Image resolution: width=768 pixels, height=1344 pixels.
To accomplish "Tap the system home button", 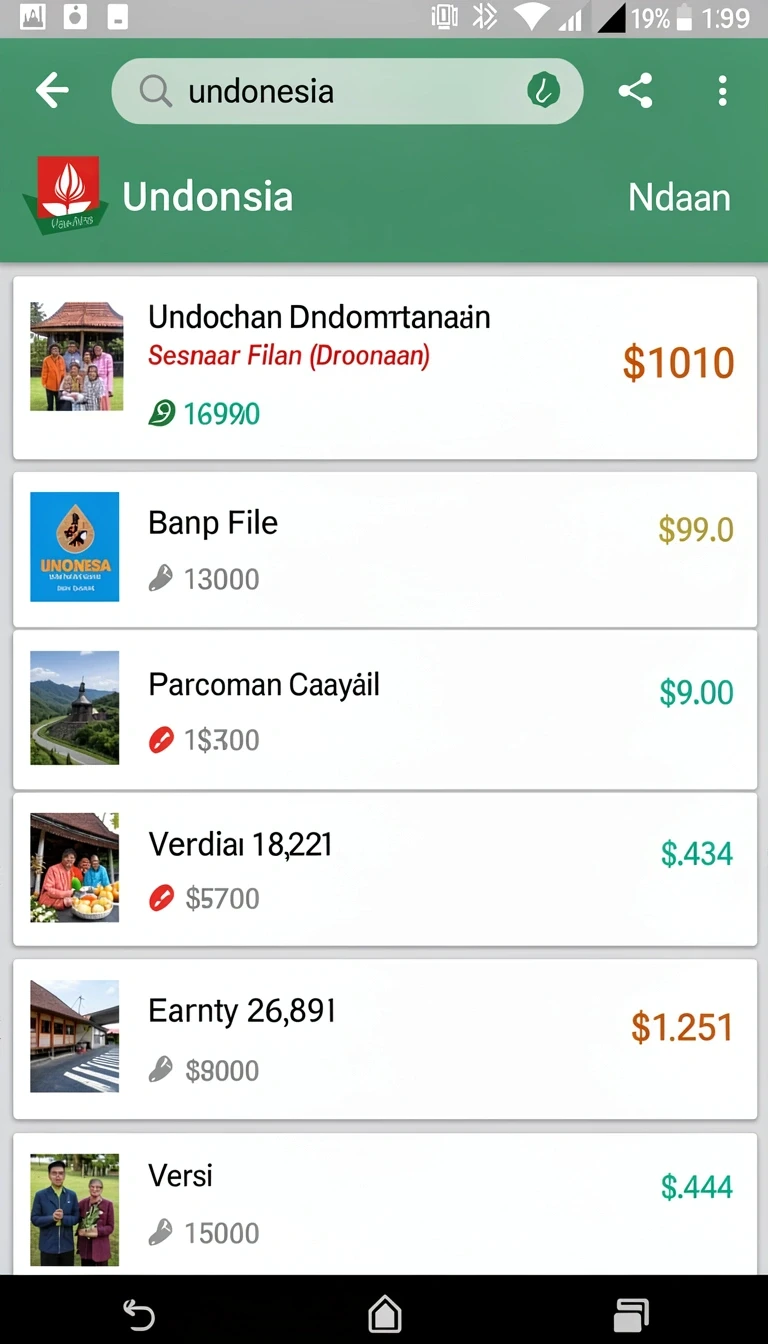I will pyautogui.click(x=385, y=1313).
